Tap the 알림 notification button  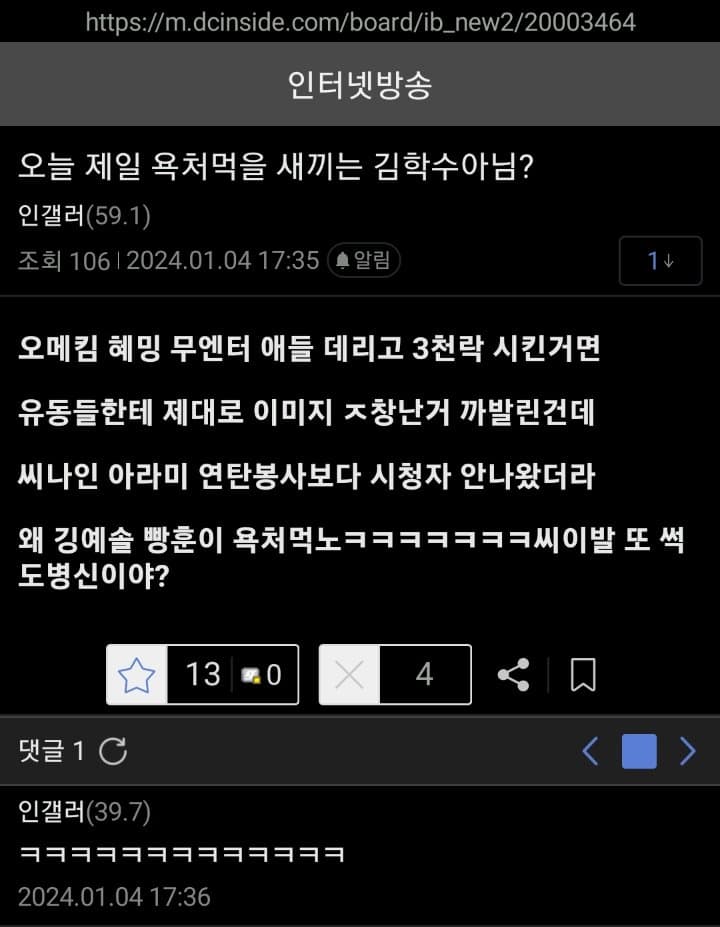click(365, 261)
